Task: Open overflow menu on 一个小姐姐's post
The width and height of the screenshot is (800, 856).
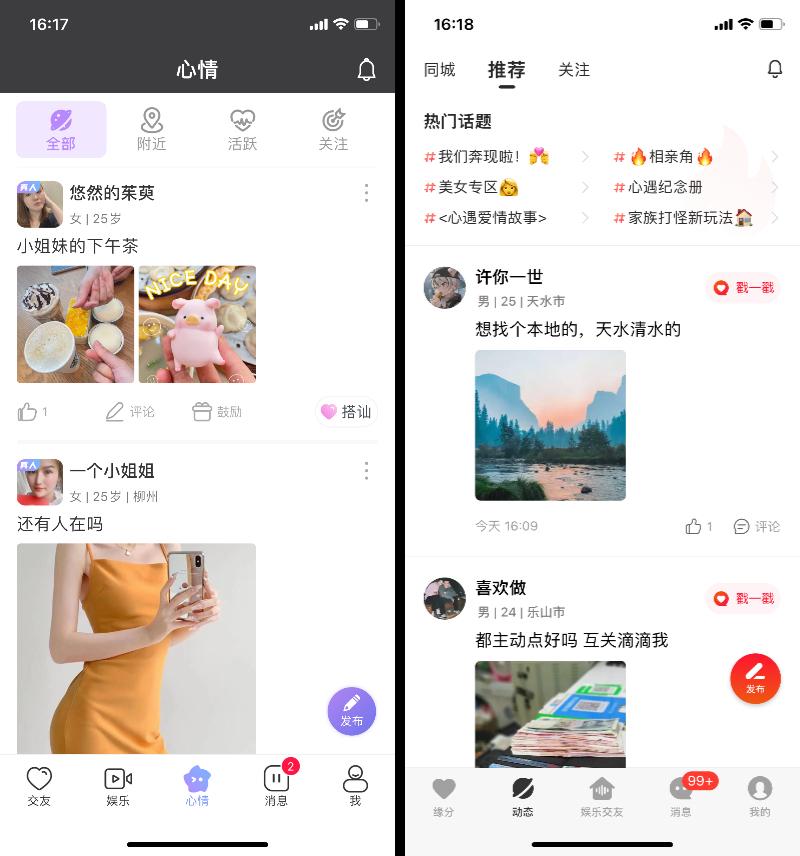Action: click(x=367, y=470)
